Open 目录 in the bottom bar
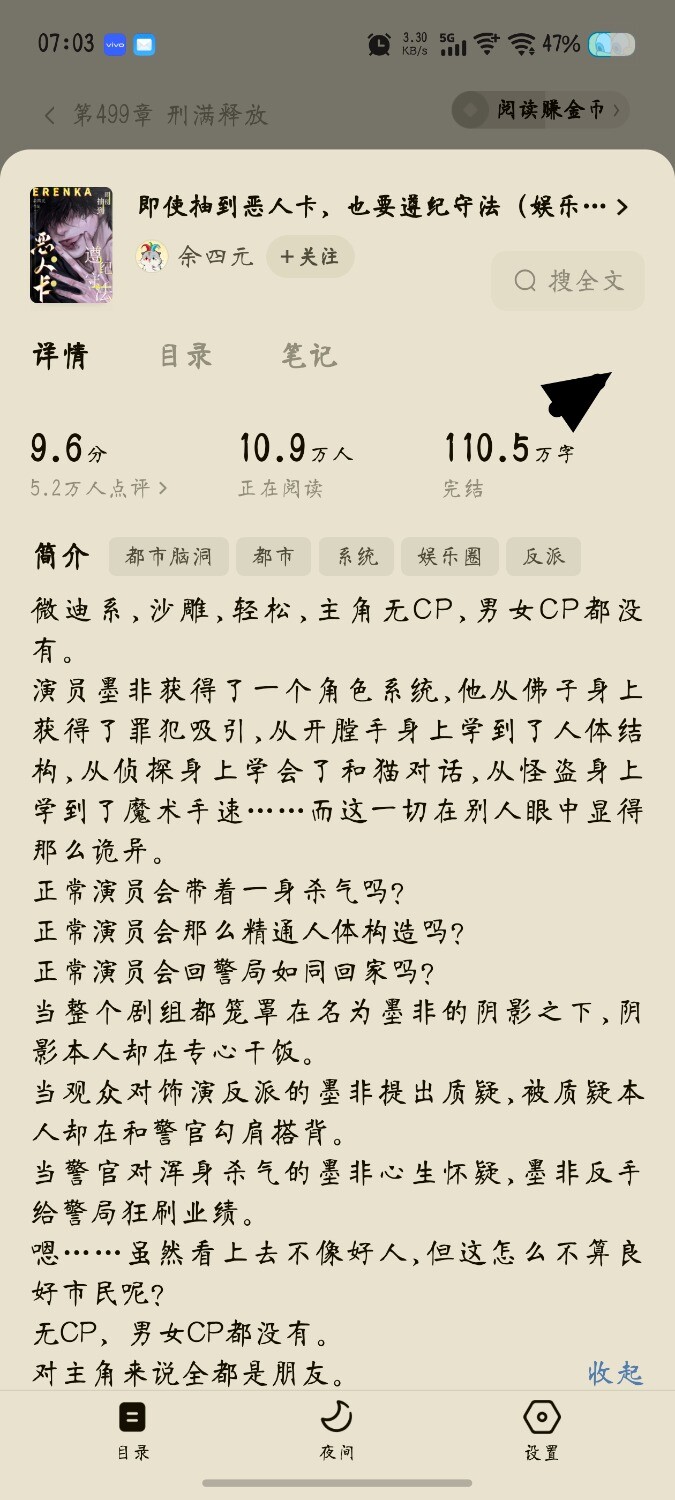The height and width of the screenshot is (1500, 675). 133,1430
